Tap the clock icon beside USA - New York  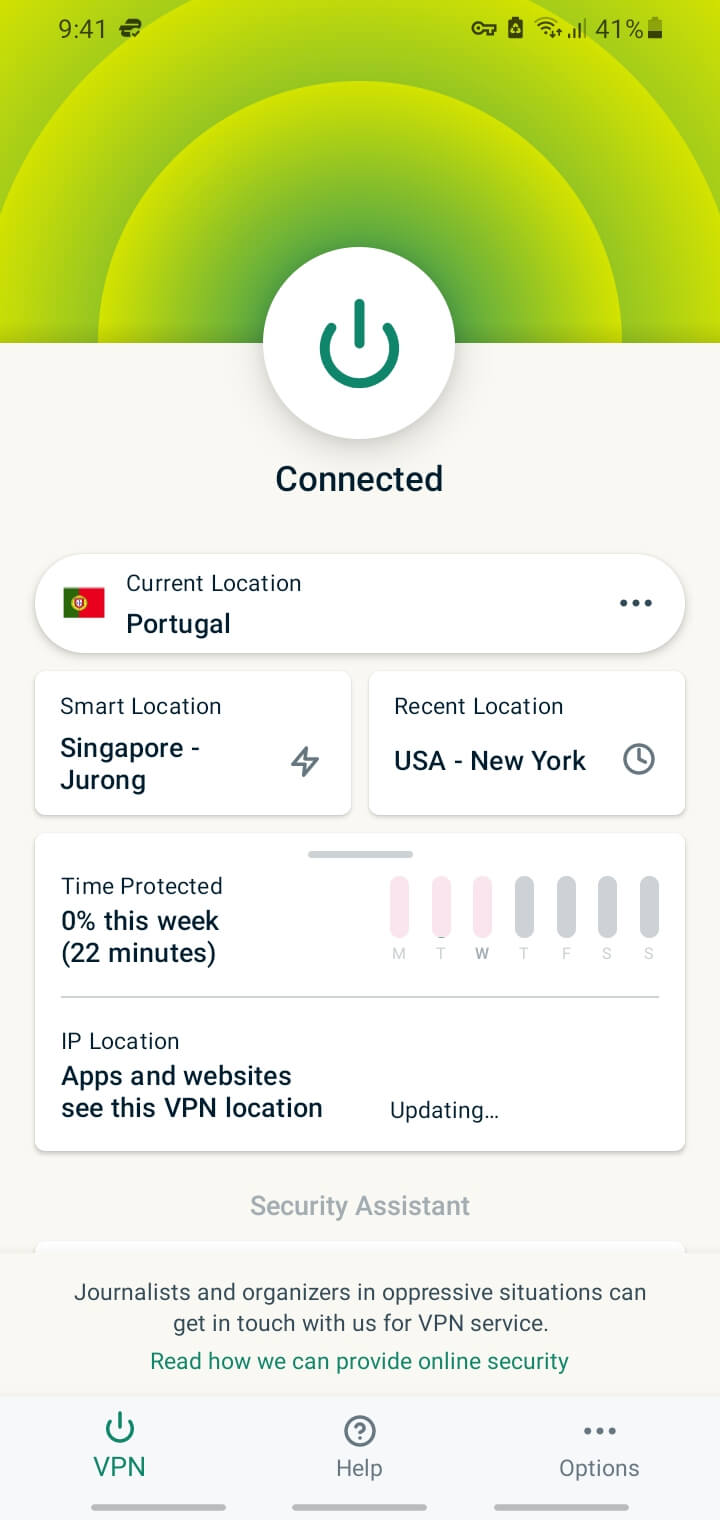coord(639,759)
